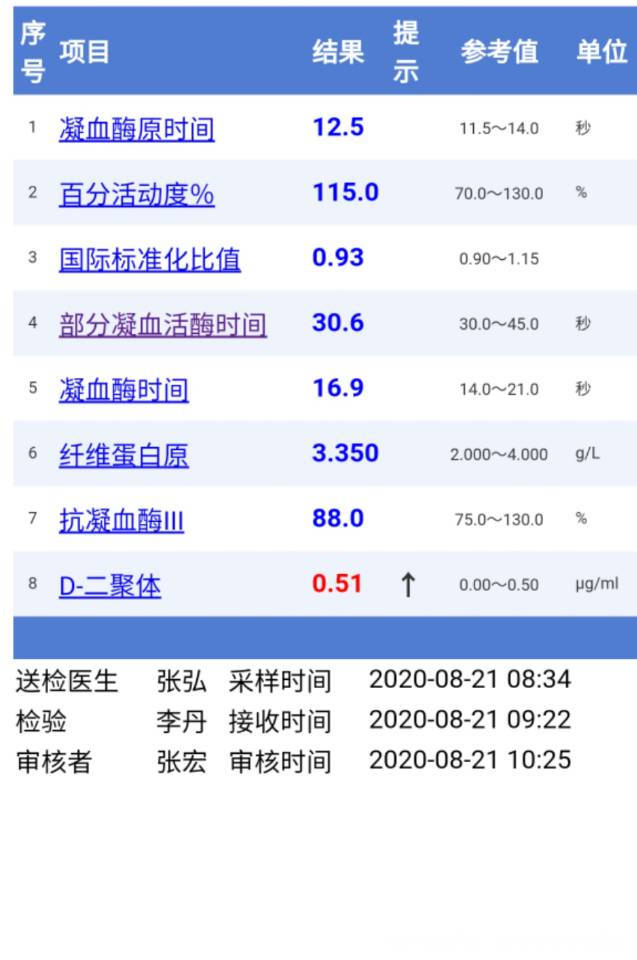The width and height of the screenshot is (637, 960).
Task: Open 纤维蛋白原 test details
Action: [123, 455]
